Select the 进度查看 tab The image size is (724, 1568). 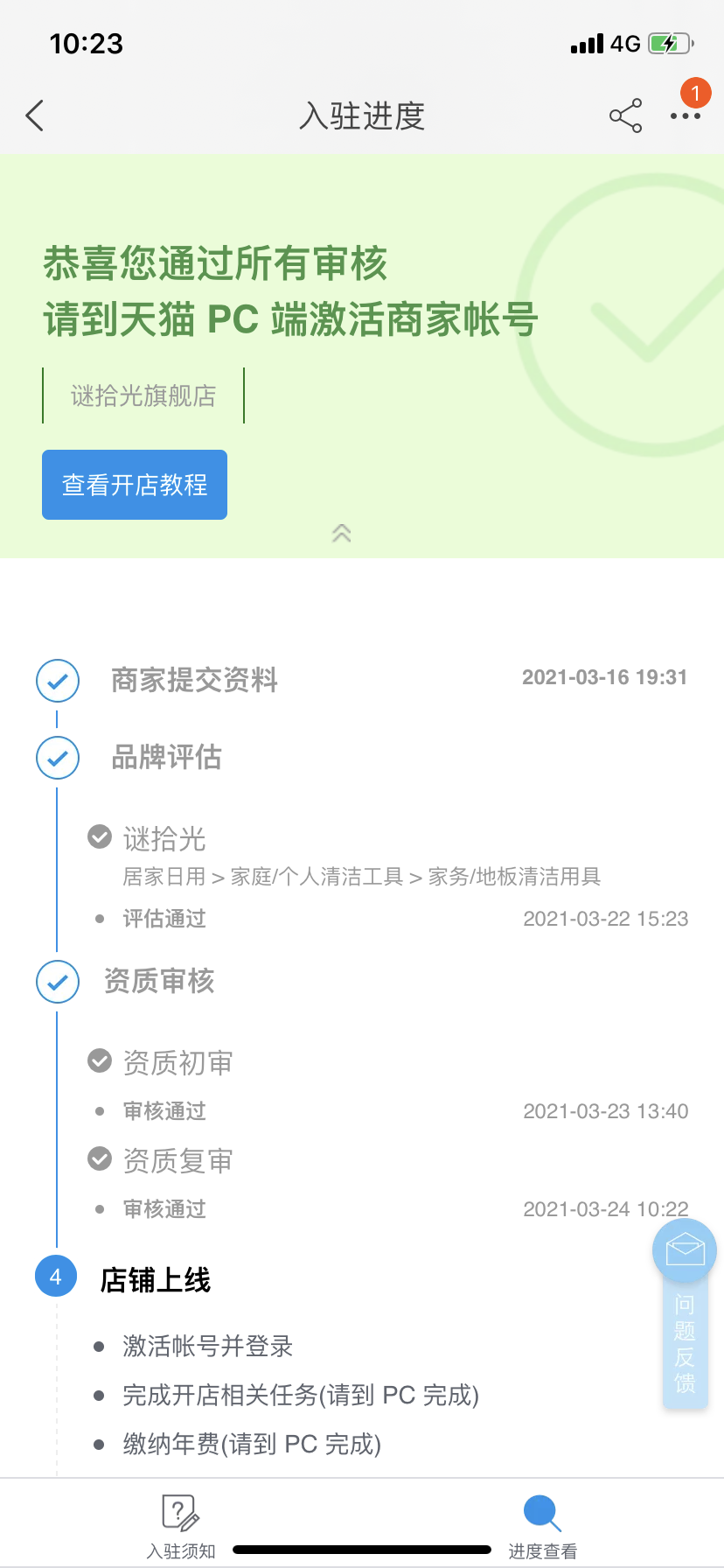543,1527
